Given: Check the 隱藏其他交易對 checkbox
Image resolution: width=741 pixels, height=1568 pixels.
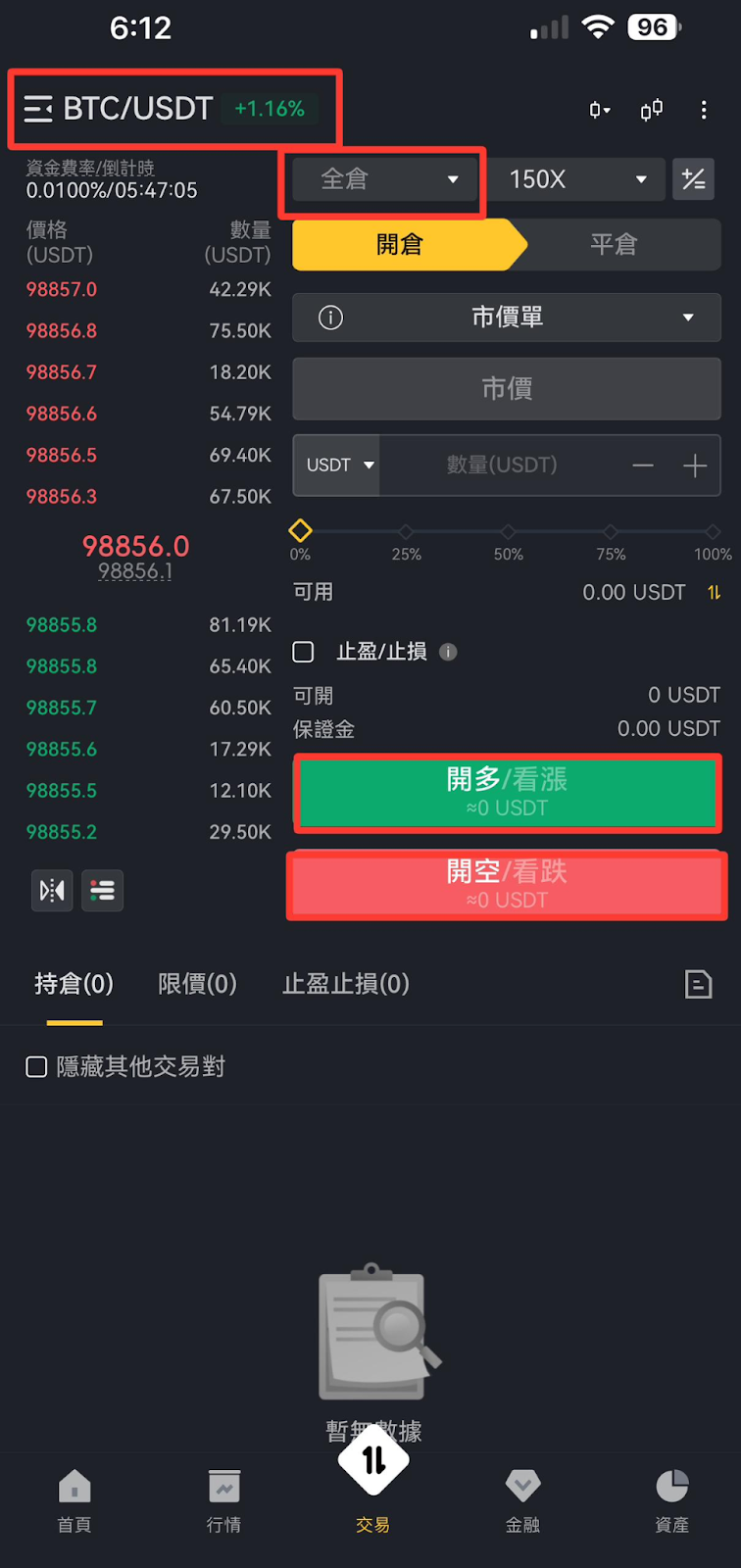Looking at the screenshot, I should pos(36,1066).
